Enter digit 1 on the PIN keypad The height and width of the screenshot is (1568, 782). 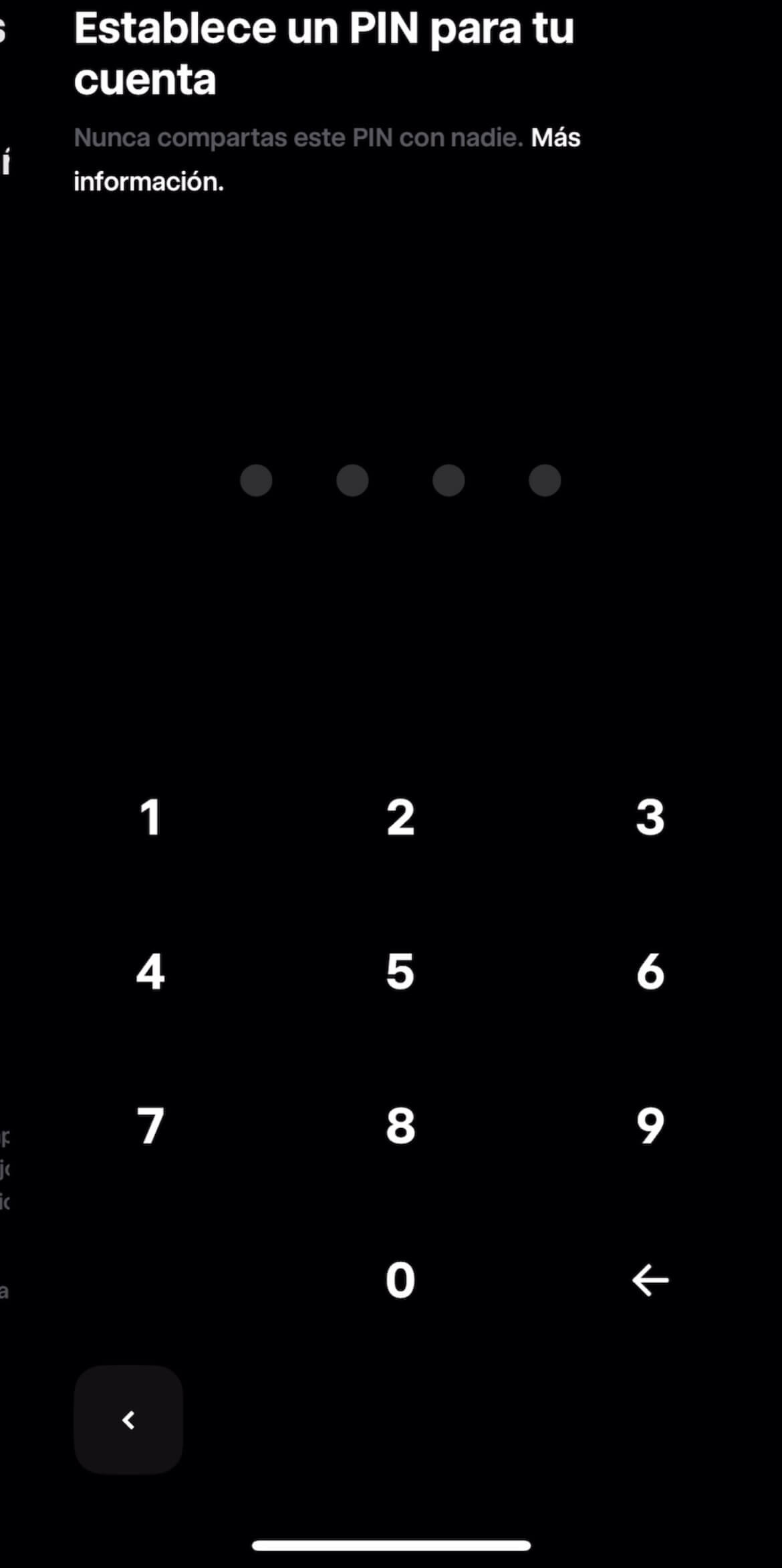[x=150, y=817]
